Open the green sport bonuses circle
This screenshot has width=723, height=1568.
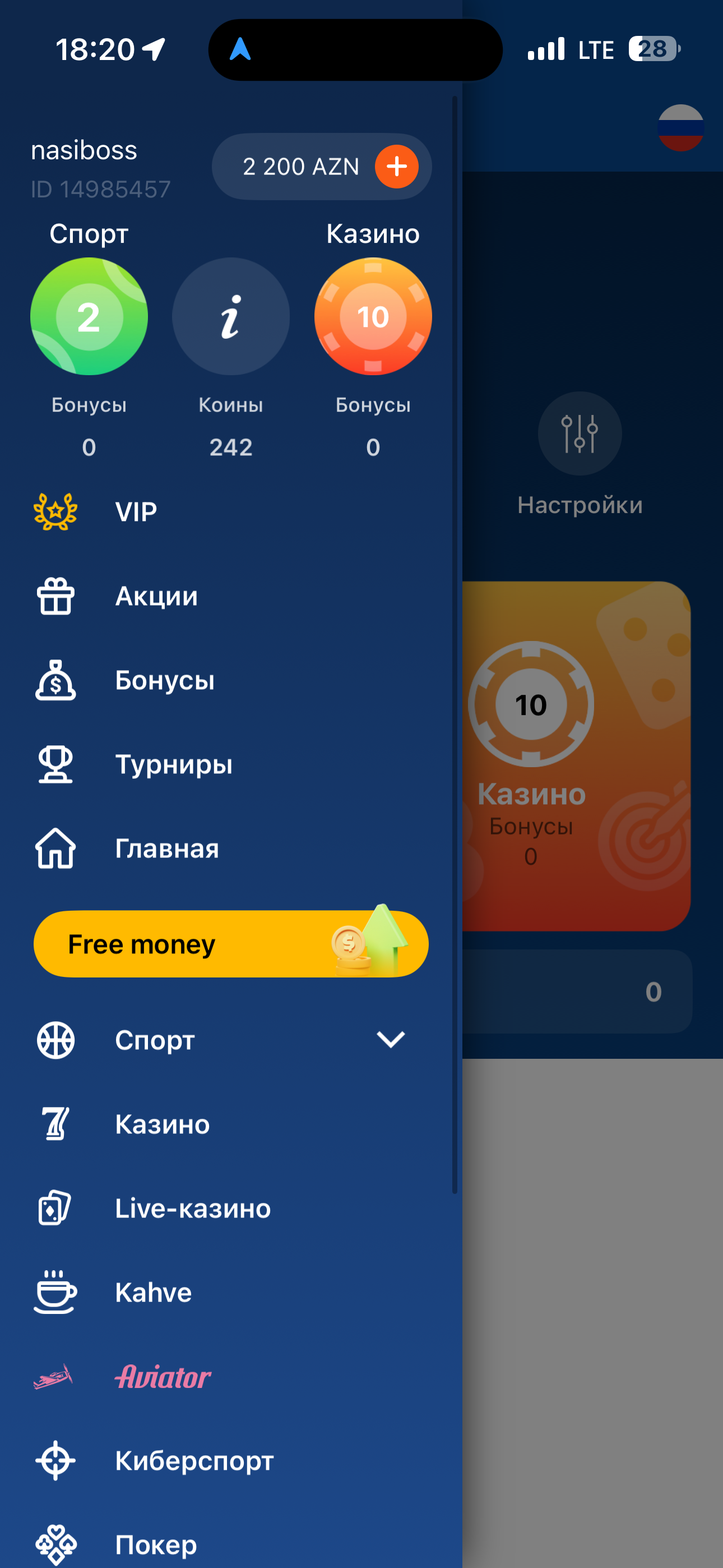click(x=89, y=316)
